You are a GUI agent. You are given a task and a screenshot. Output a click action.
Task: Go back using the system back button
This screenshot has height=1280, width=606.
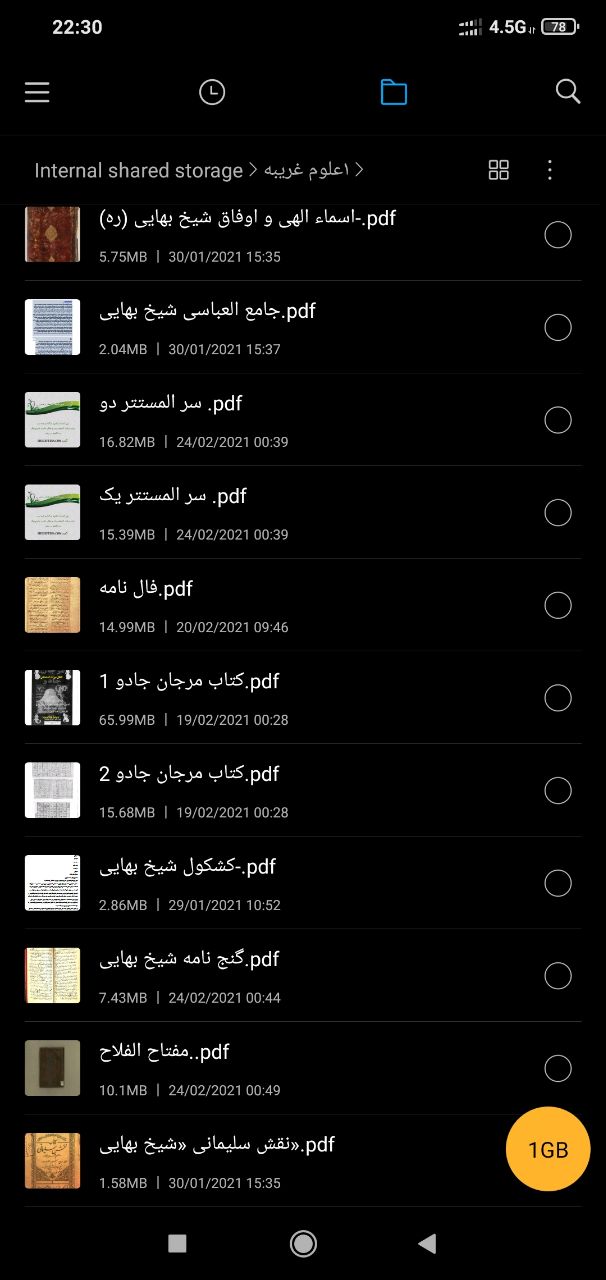(427, 1243)
